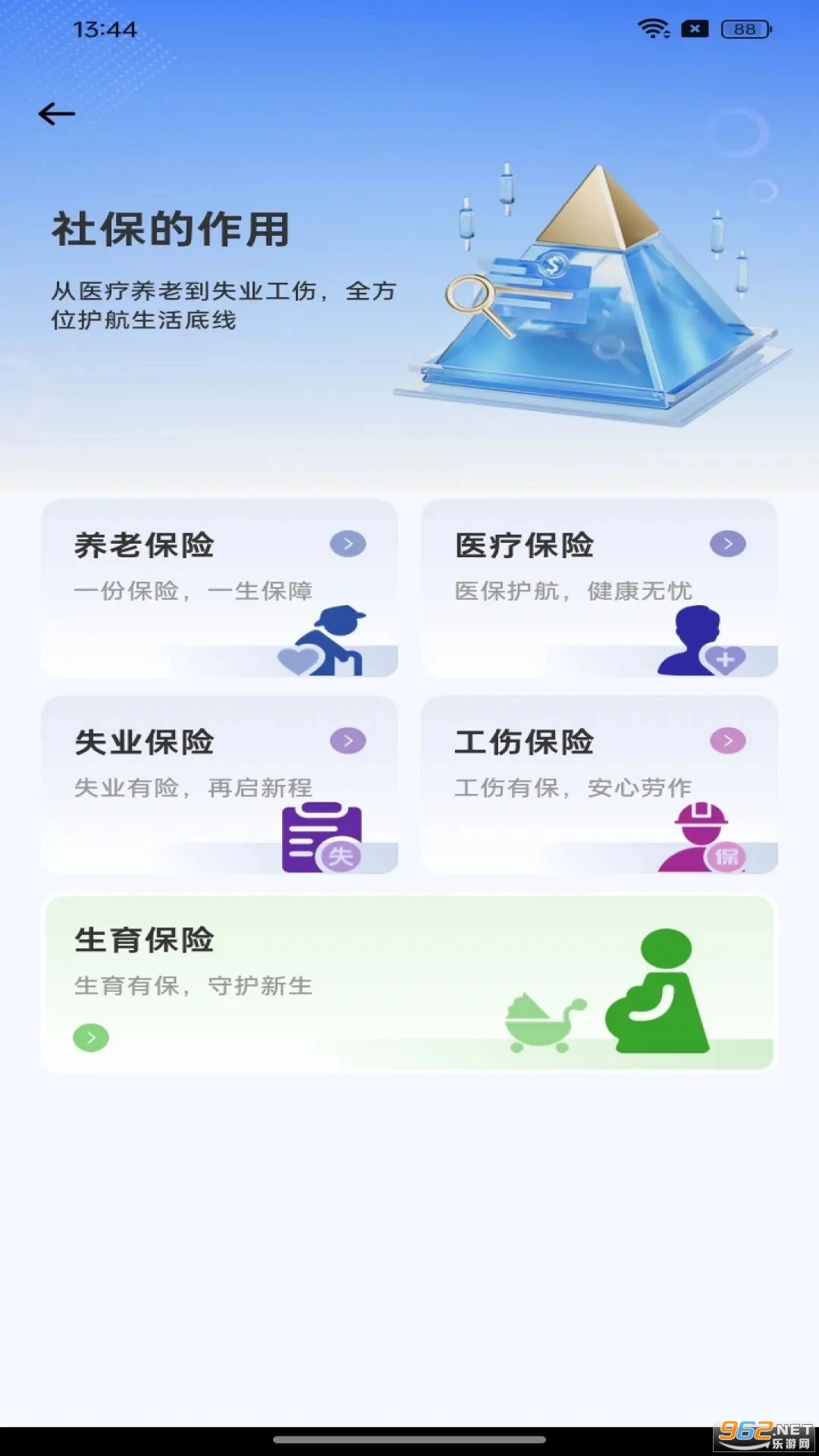Open the 养老保险 card

[x=219, y=588]
